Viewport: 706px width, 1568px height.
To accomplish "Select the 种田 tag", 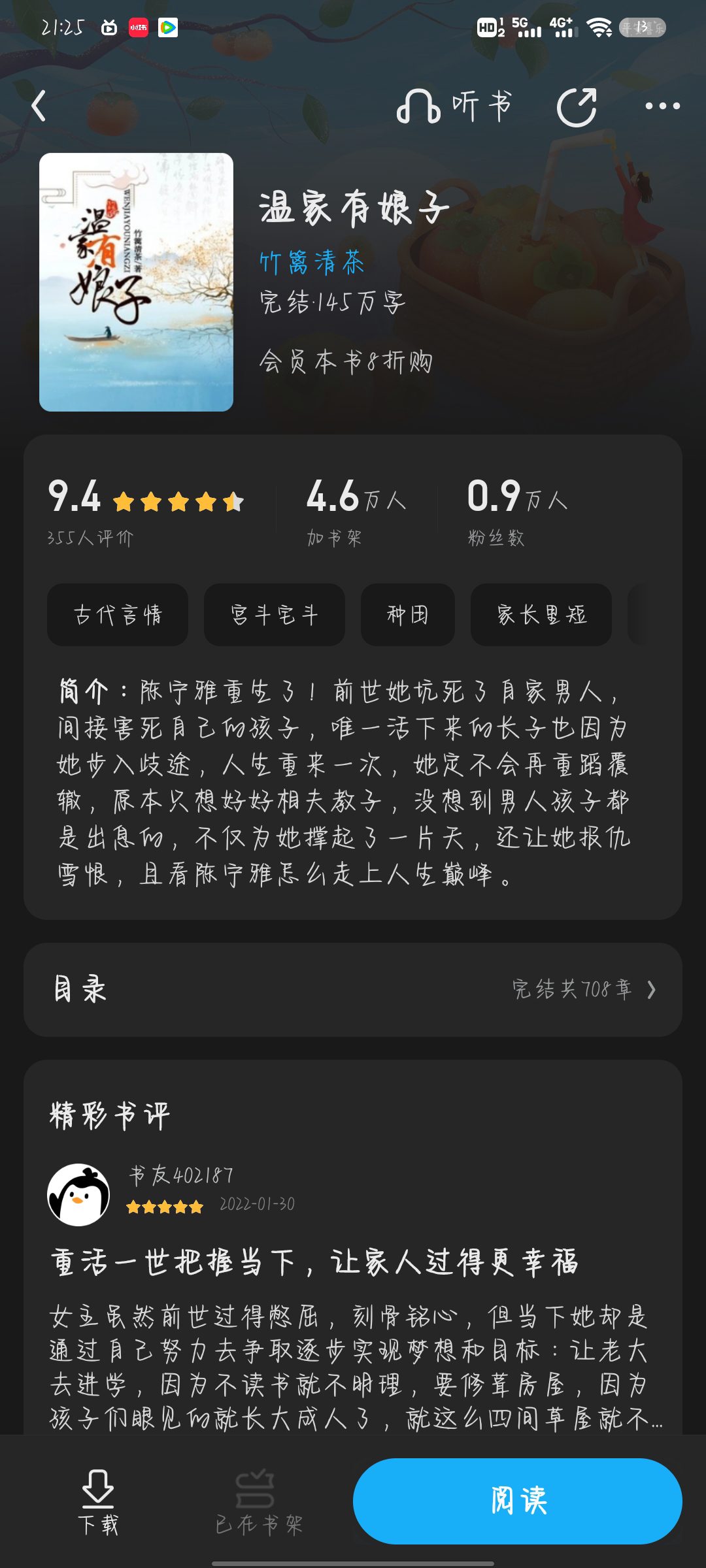I will 408,615.
